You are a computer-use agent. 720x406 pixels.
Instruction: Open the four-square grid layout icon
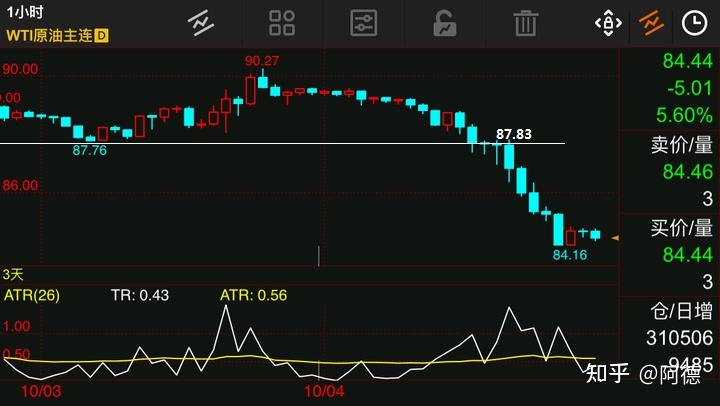[283, 23]
